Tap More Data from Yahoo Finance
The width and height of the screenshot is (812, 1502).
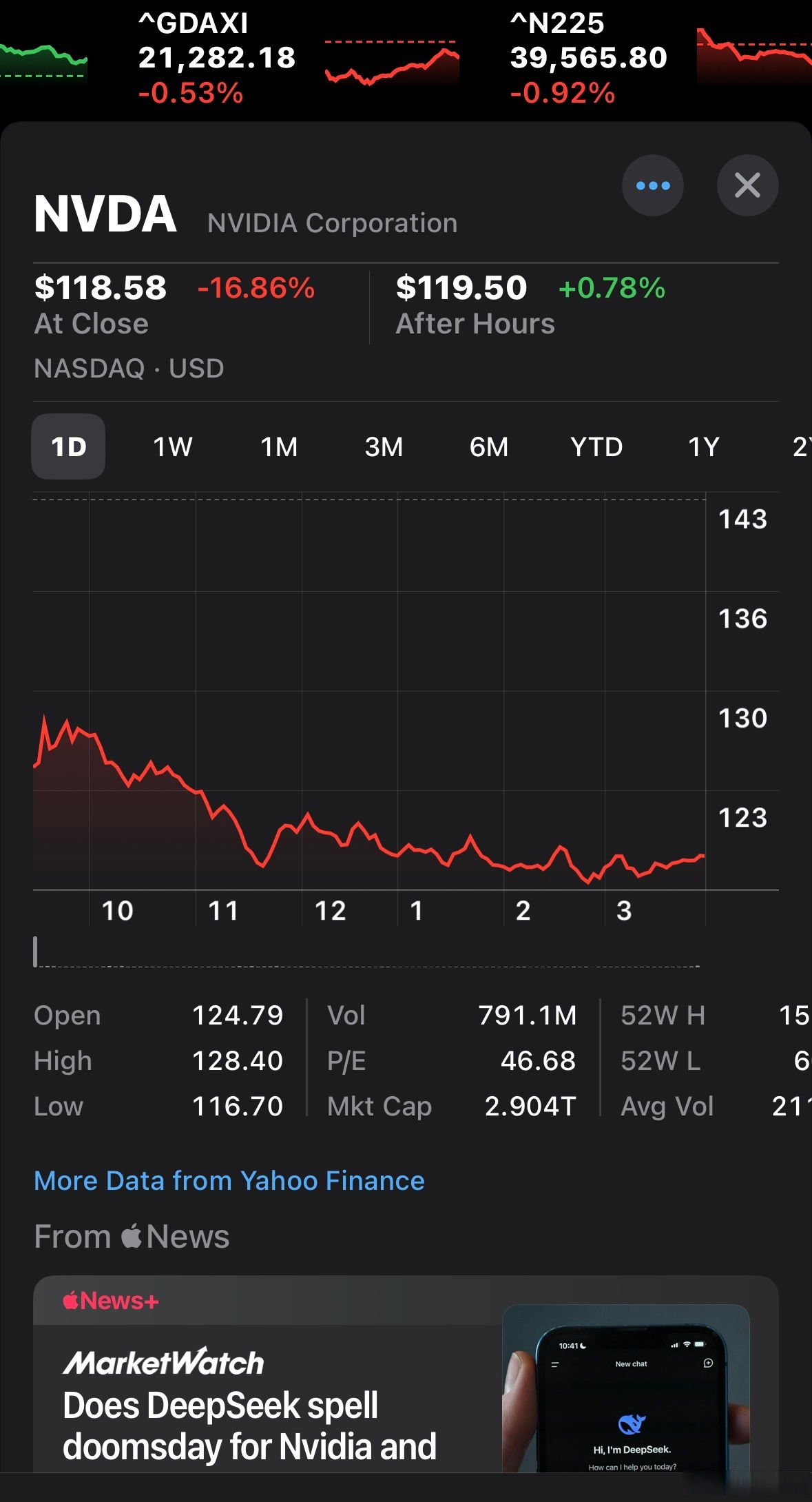pos(229,1180)
